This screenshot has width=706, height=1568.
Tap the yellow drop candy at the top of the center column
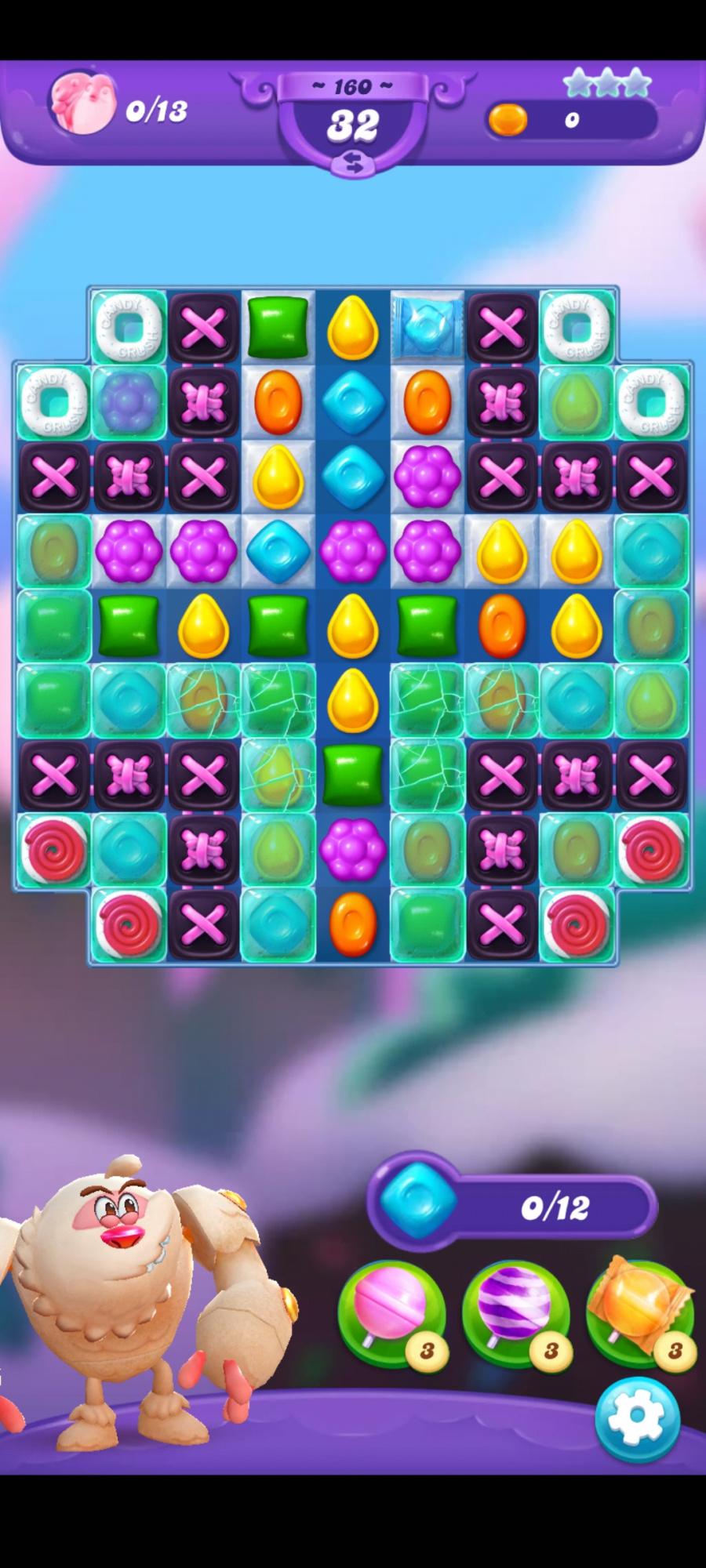coord(353,327)
